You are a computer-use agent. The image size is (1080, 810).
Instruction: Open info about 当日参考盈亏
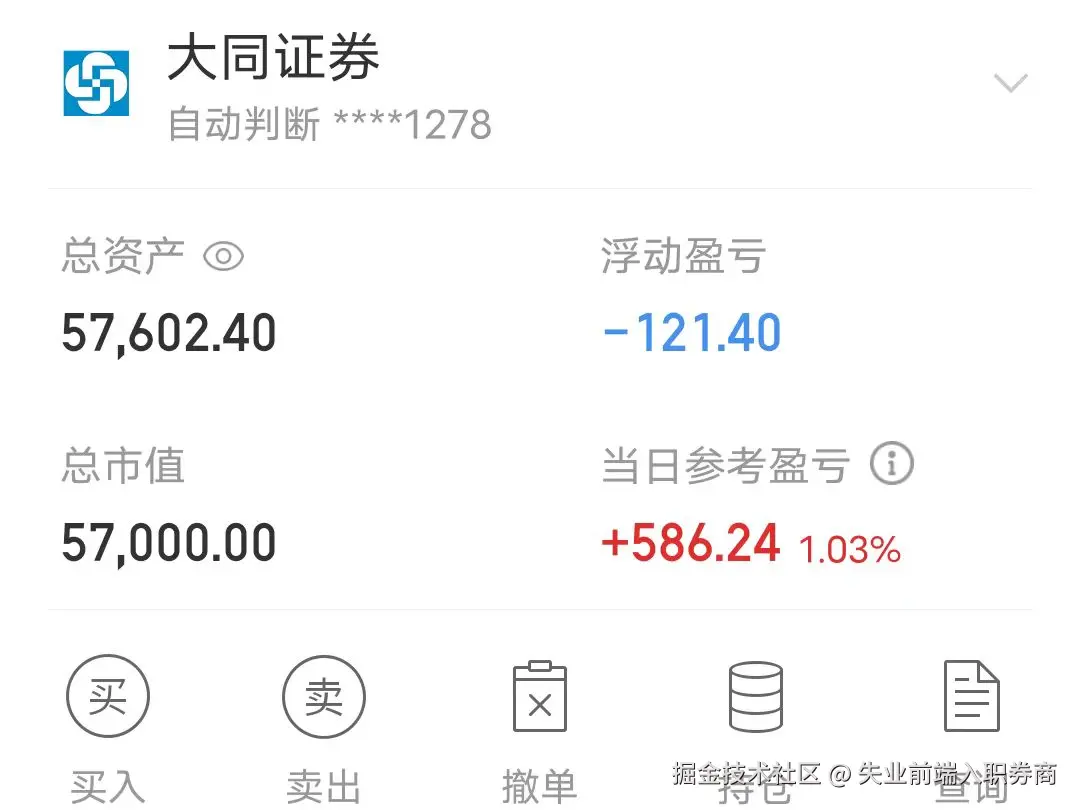[x=891, y=464]
